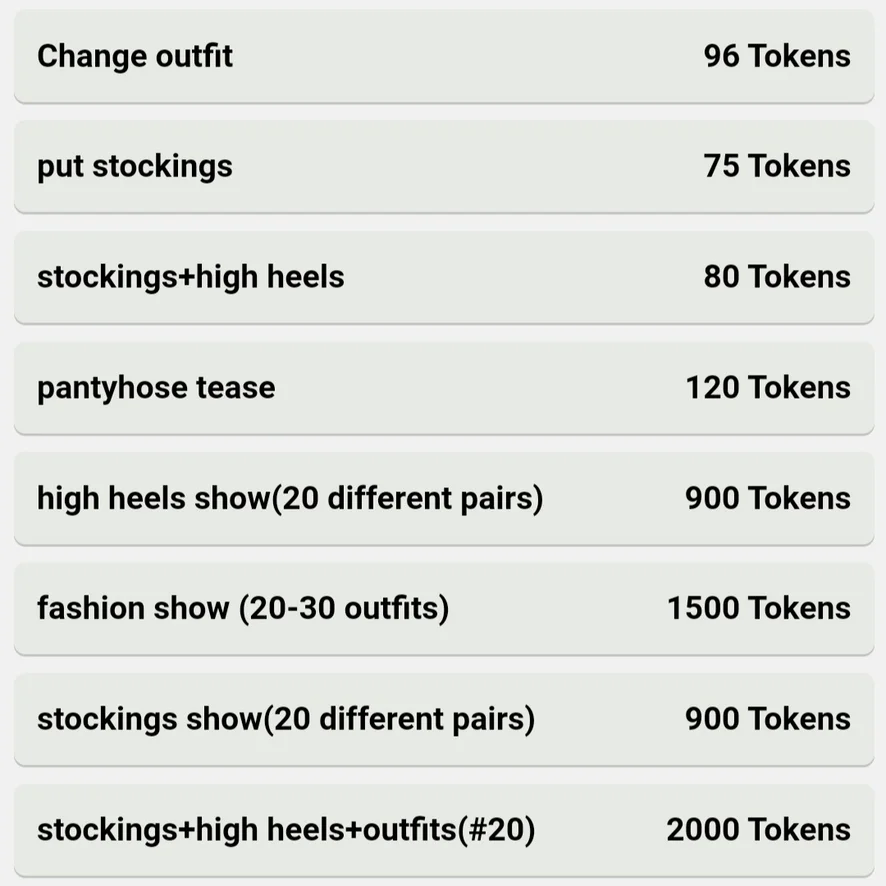Choose put stockings for 75 Tokens
886x886 pixels.
pyautogui.click(x=443, y=166)
